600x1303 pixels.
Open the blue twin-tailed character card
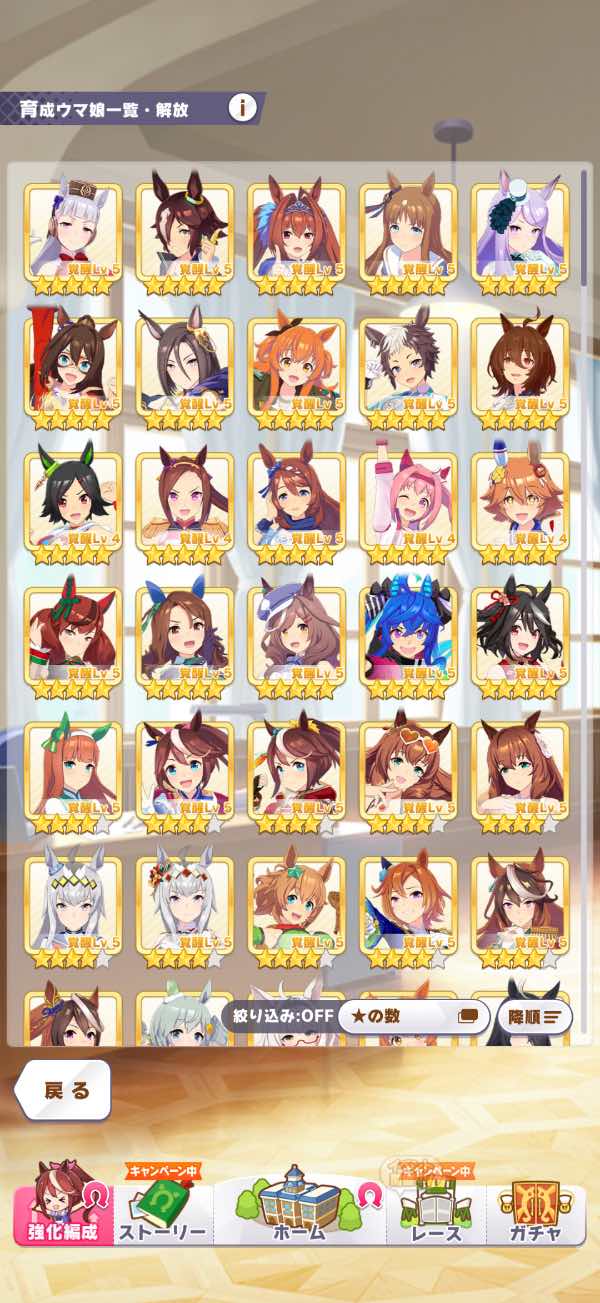click(x=408, y=632)
